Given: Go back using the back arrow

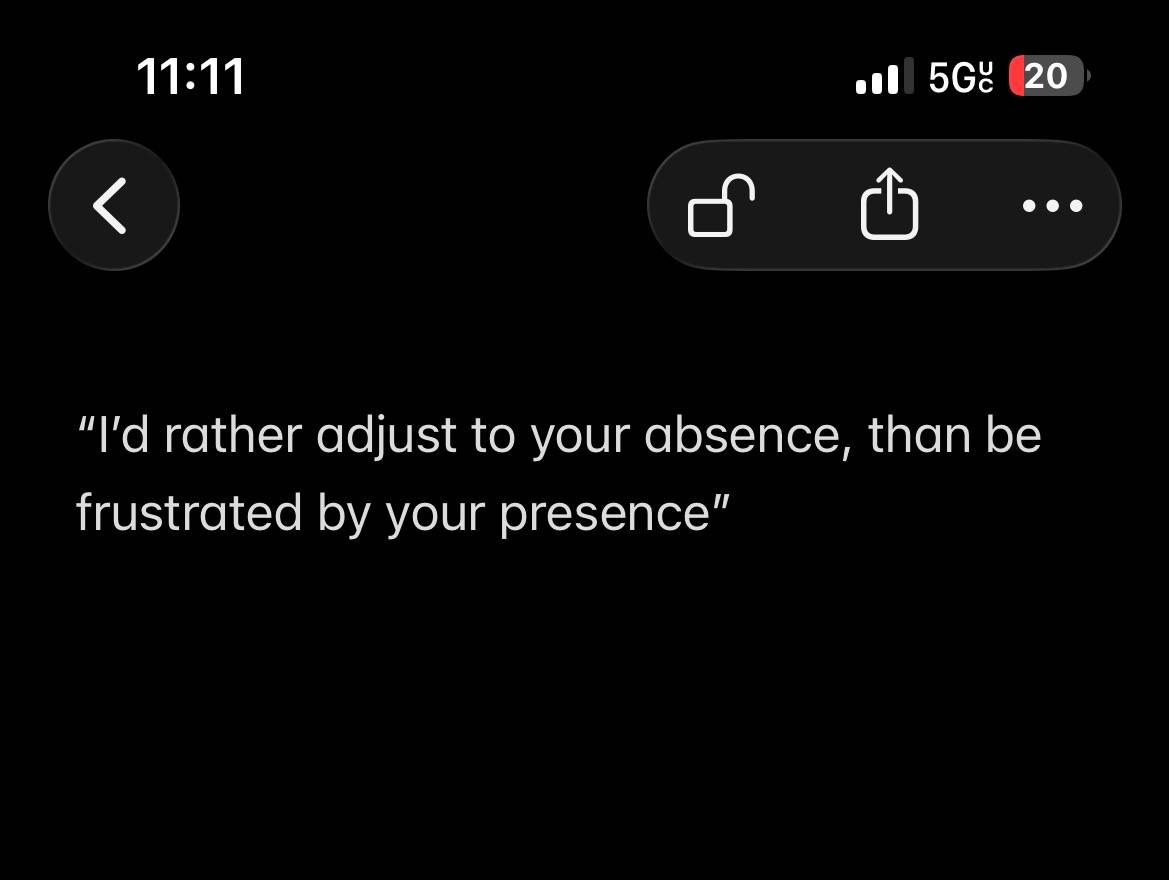Looking at the screenshot, I should tap(113, 205).
